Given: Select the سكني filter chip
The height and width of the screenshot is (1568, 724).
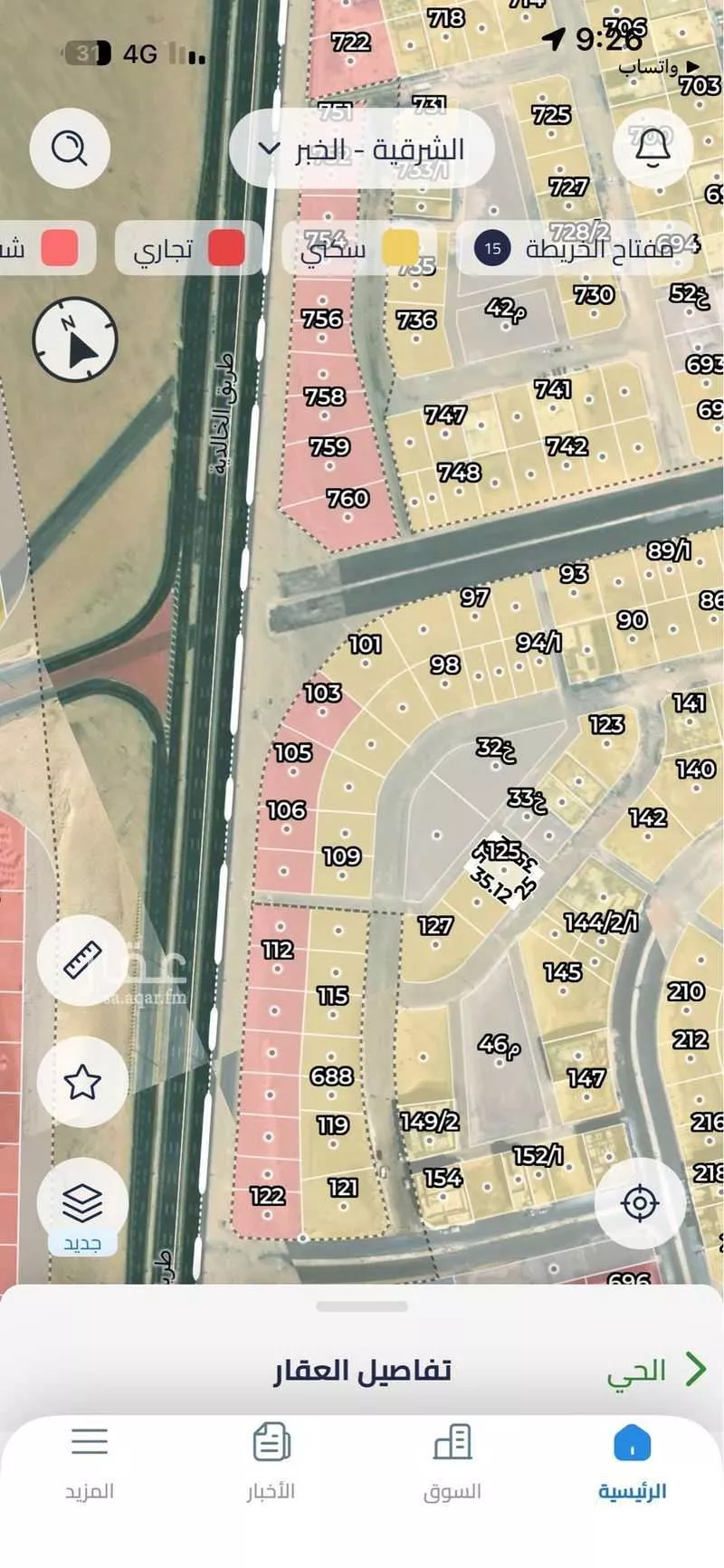Looking at the screenshot, I should (x=359, y=248).
